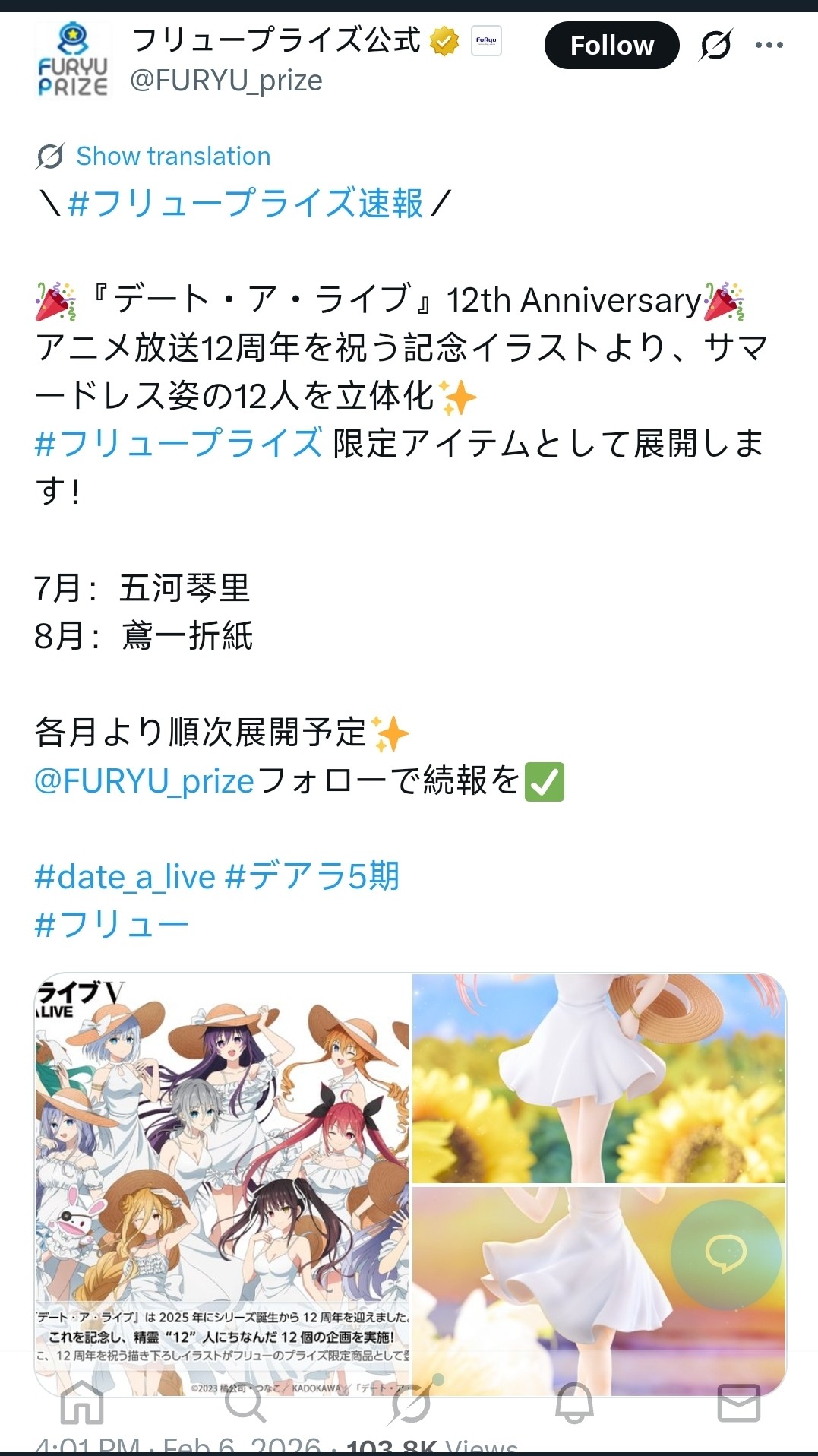Follow the FURYU_prize account
This screenshot has width=818, height=1456.
click(x=611, y=46)
